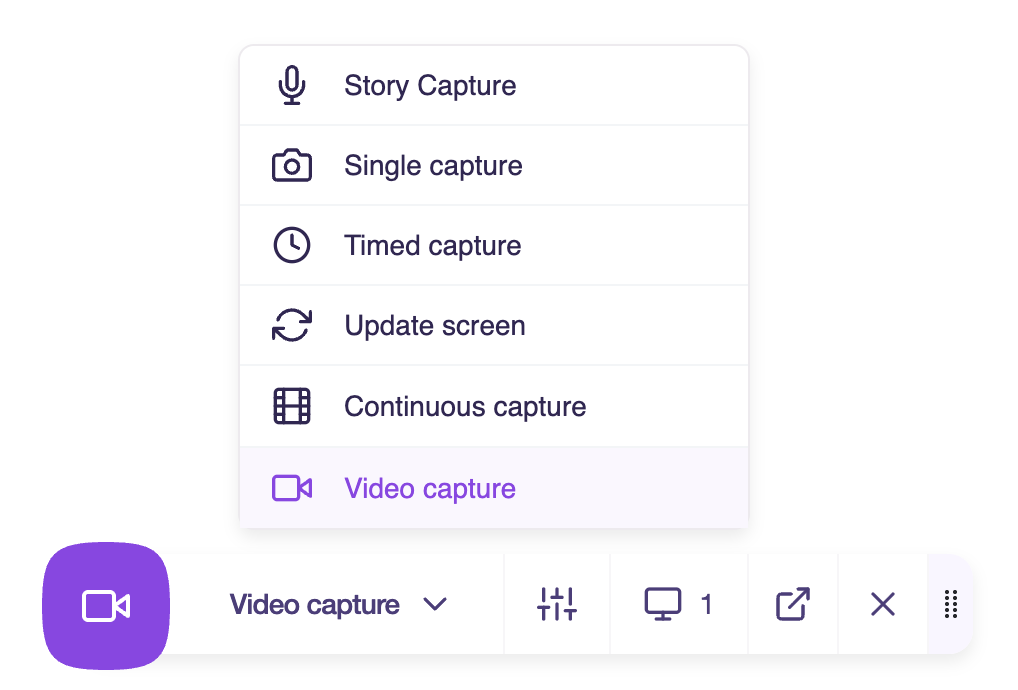Choose Single capture mode

tap(433, 166)
